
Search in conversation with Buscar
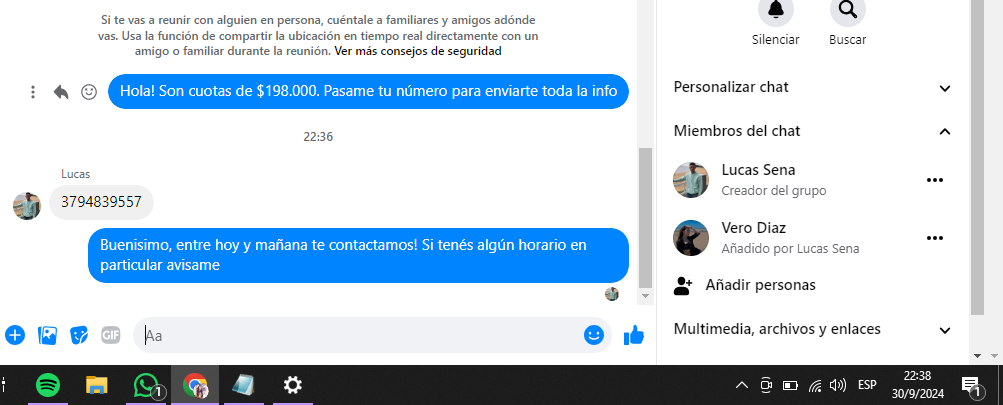[847, 11]
